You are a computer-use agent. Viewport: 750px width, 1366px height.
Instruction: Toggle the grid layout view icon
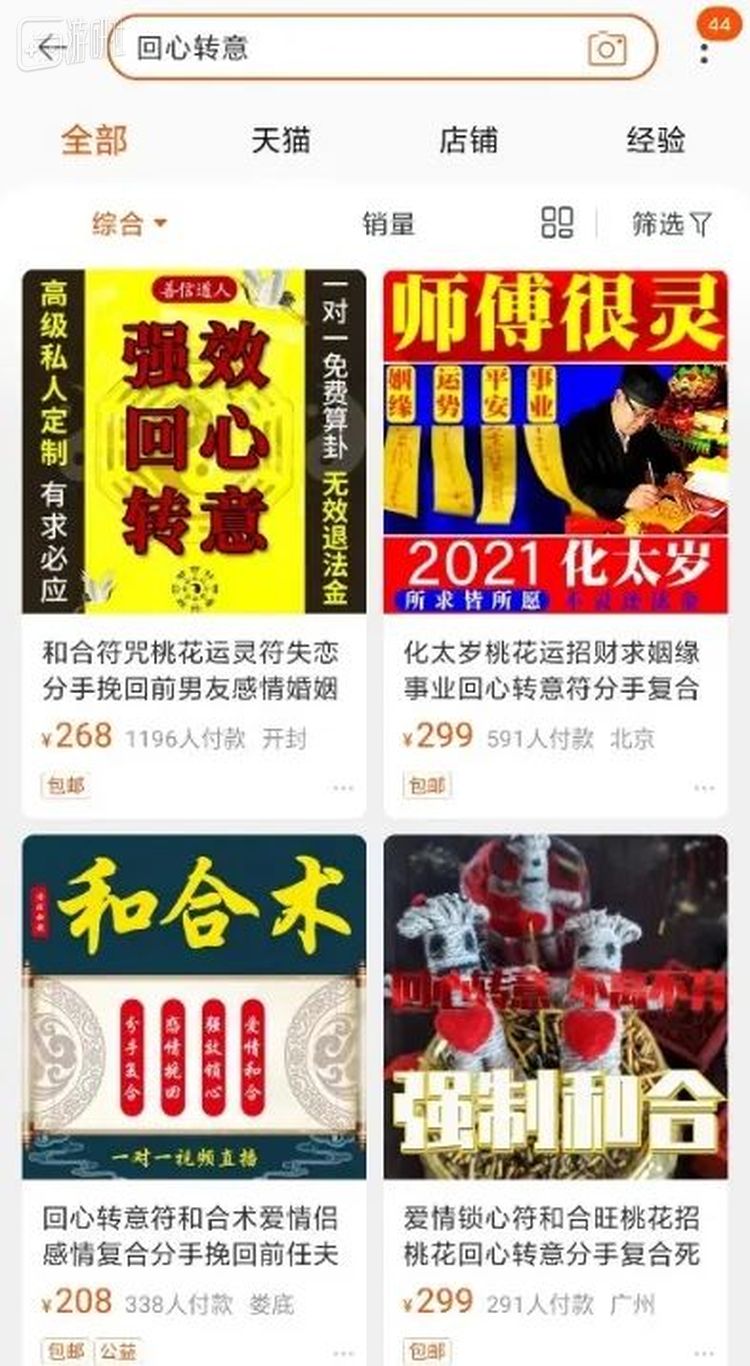[x=557, y=222]
